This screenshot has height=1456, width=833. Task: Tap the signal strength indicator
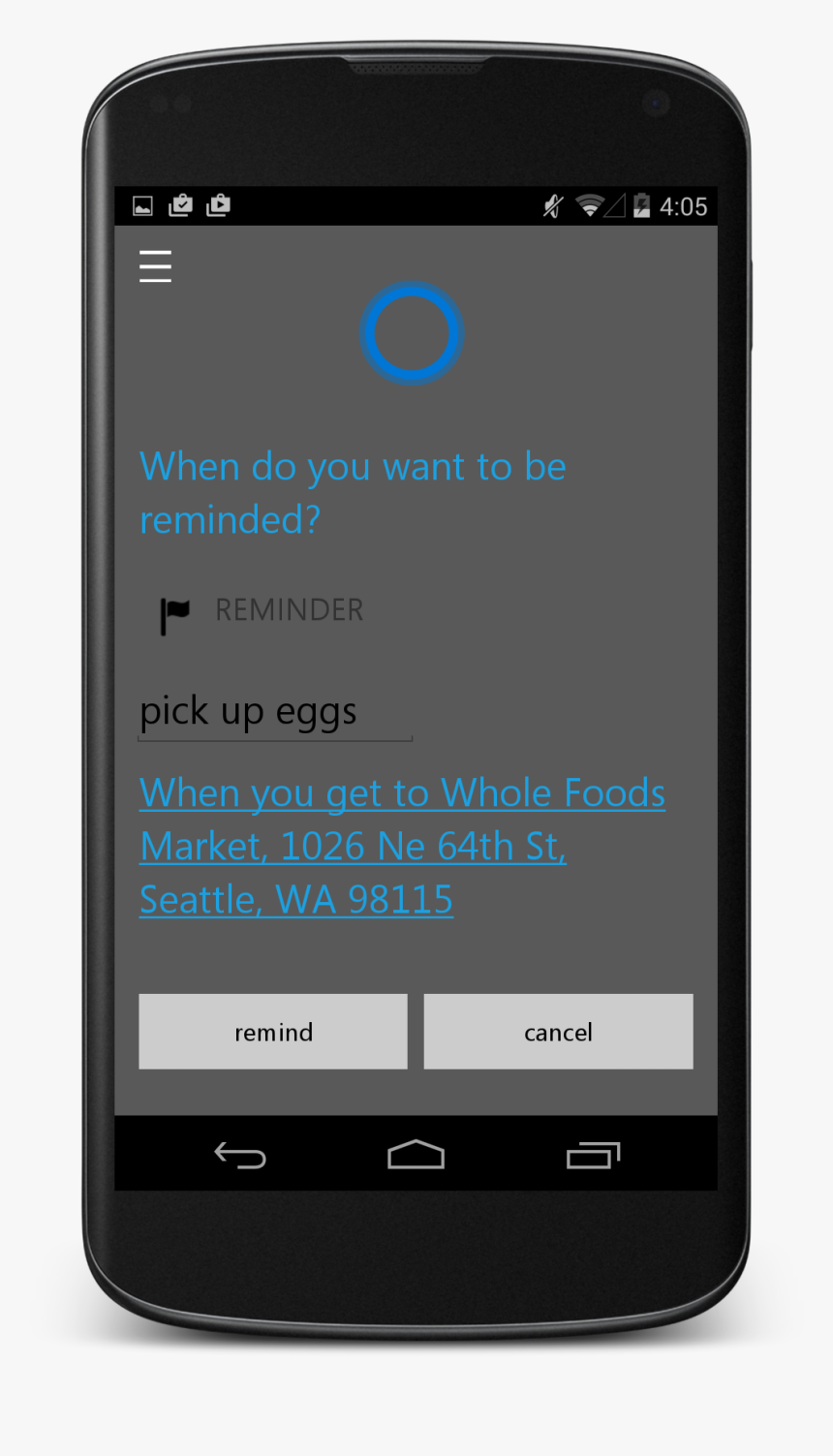pyautogui.click(x=617, y=205)
